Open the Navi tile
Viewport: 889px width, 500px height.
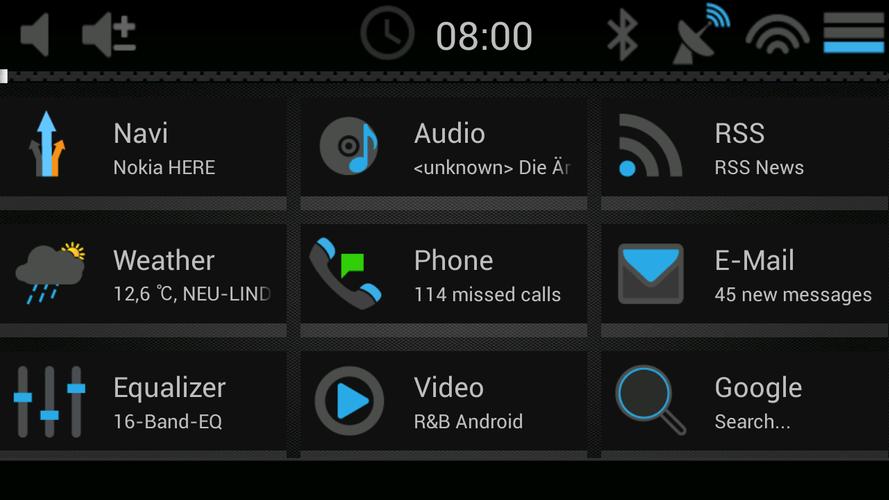(x=143, y=147)
